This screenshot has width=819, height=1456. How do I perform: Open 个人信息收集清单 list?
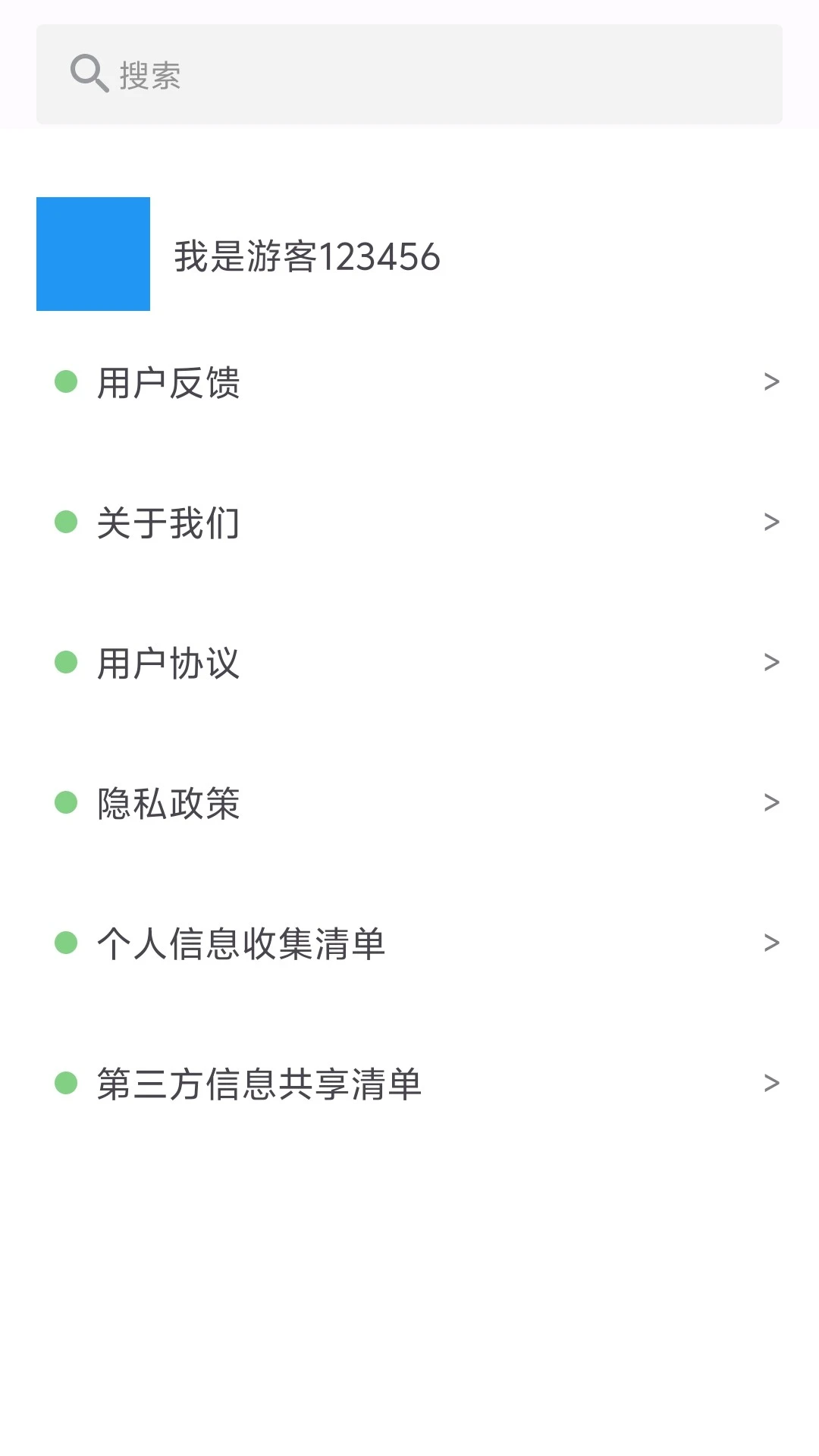409,943
